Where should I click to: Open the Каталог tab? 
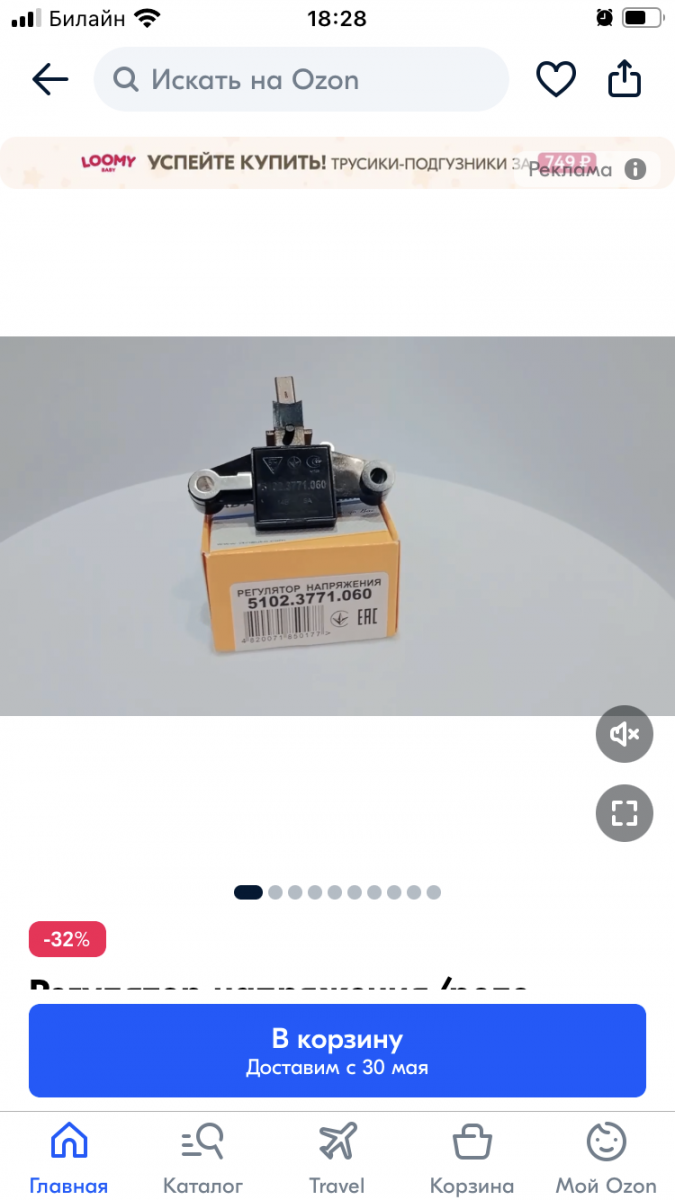tap(203, 1158)
